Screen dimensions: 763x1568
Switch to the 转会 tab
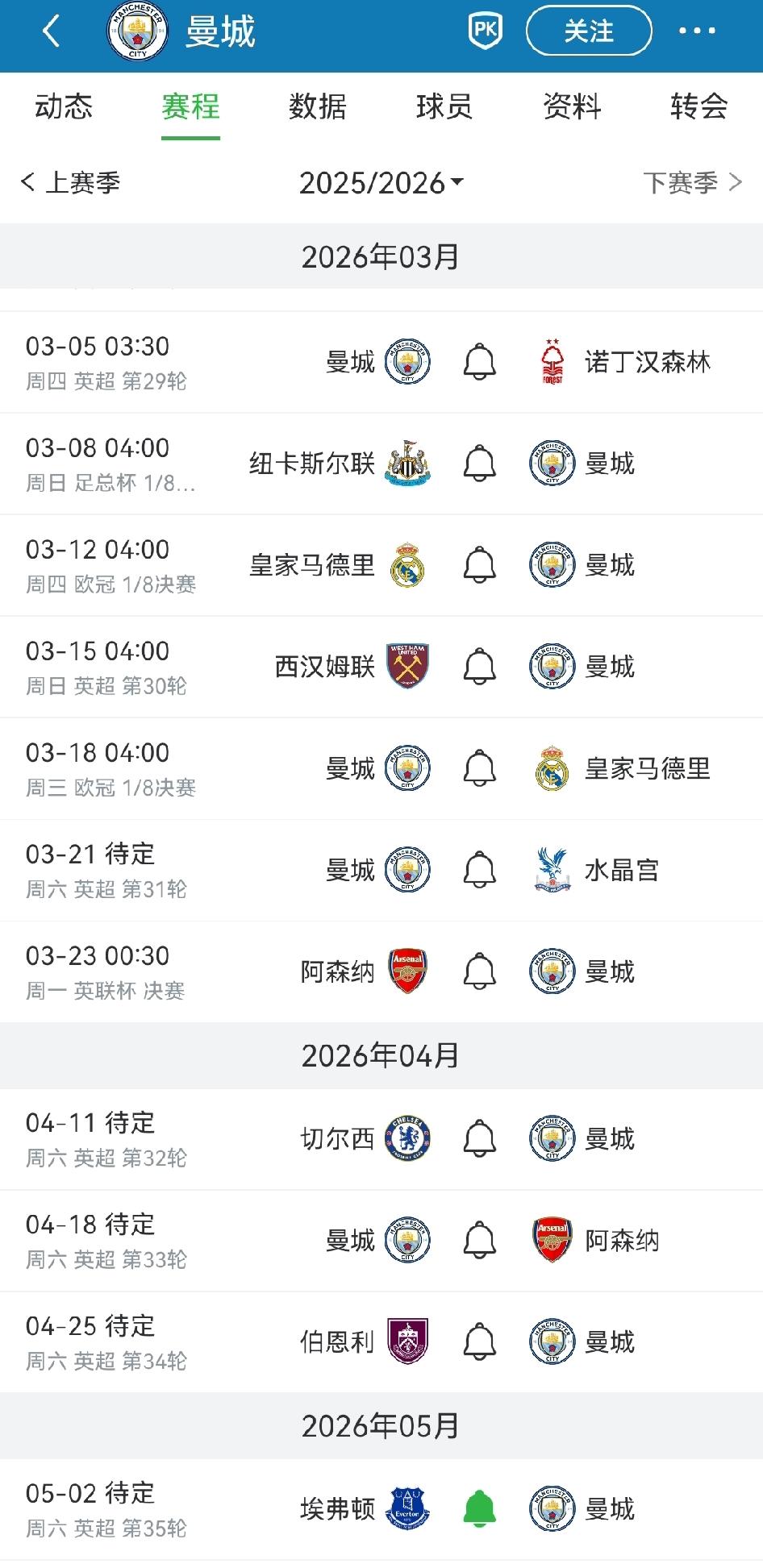(698, 106)
